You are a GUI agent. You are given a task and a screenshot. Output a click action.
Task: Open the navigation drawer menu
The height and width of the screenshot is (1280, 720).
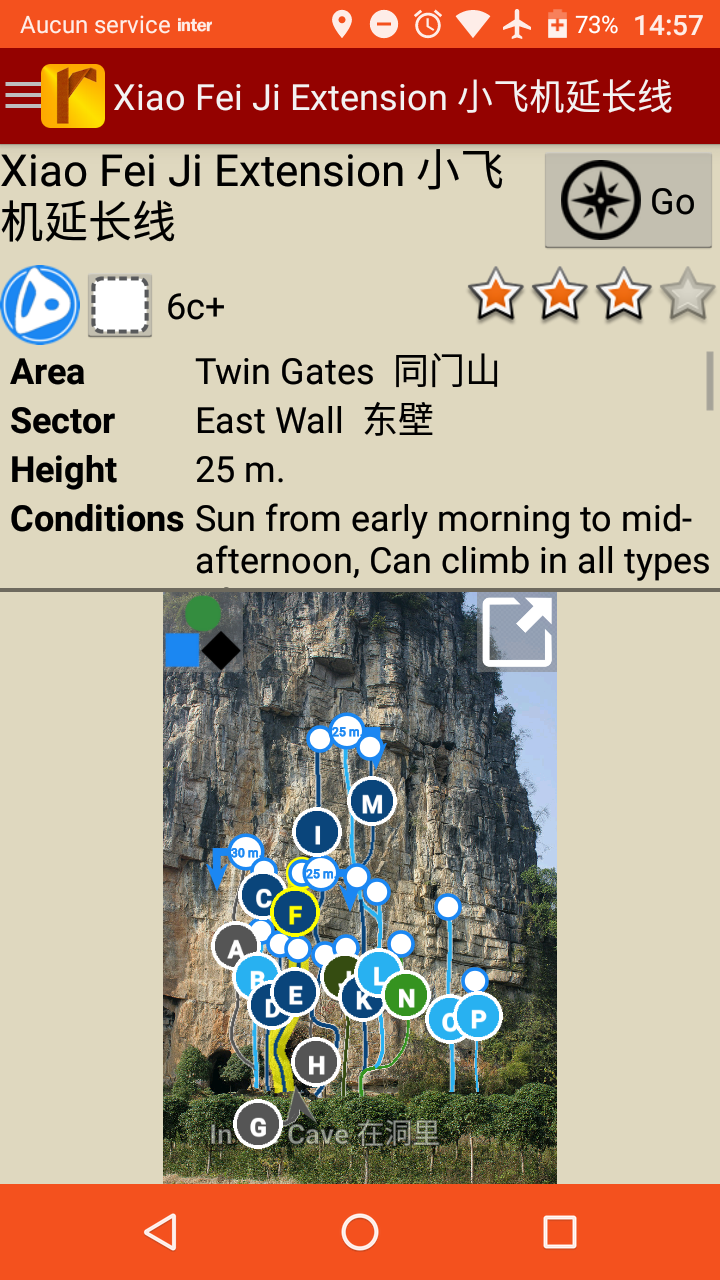coord(23,96)
